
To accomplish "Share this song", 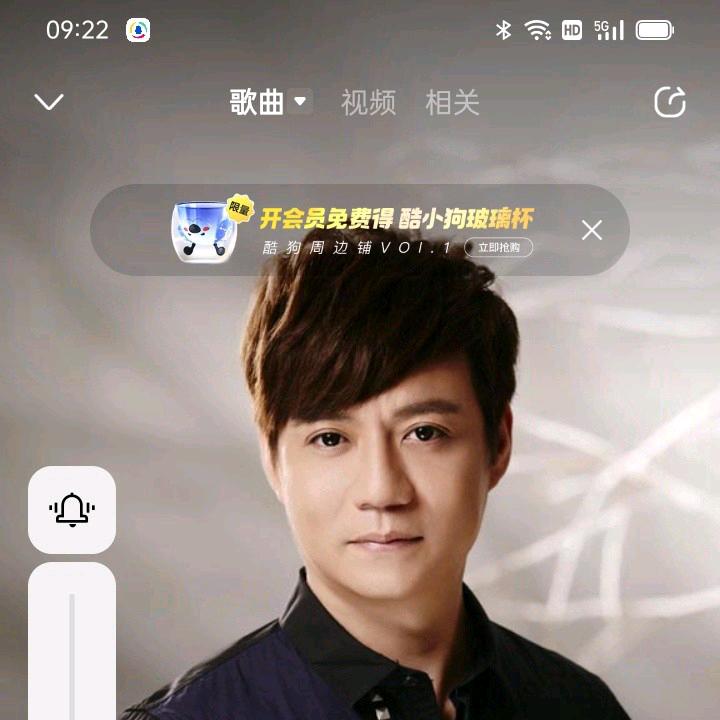I will (x=670, y=102).
